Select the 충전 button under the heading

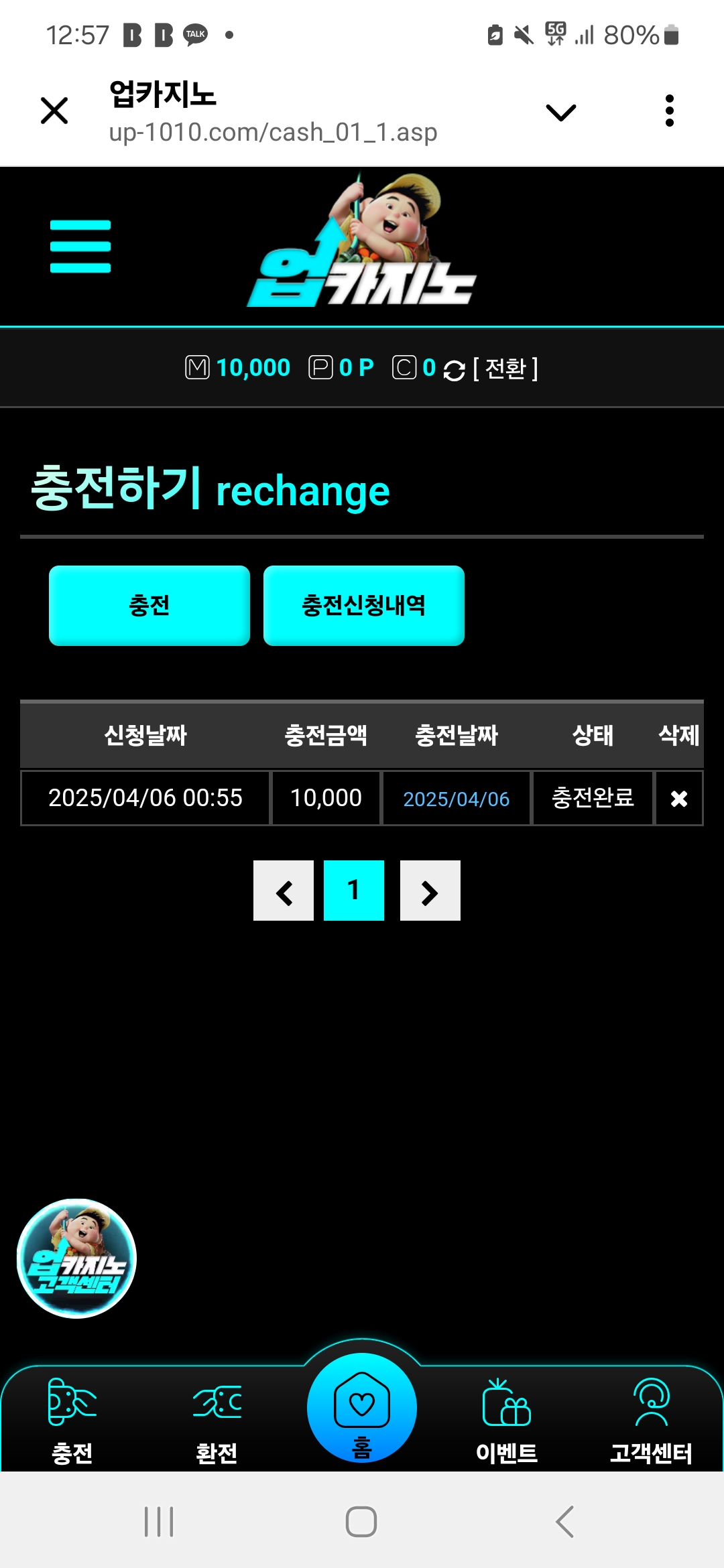(x=149, y=606)
